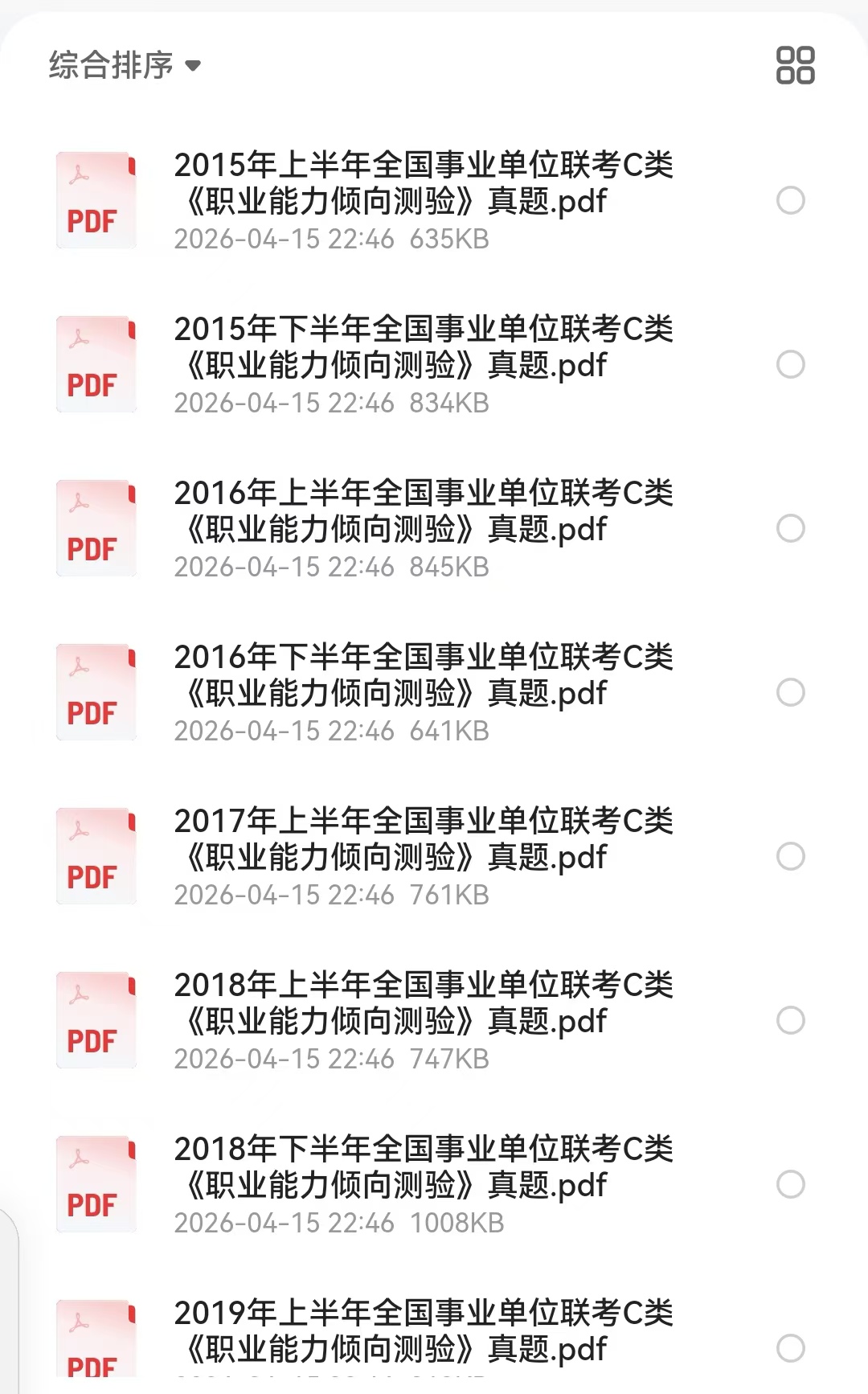Open the 2015年上半年 联考C类 真题 PDF
Image resolution: width=868 pixels, height=1394 pixels.
point(424,183)
